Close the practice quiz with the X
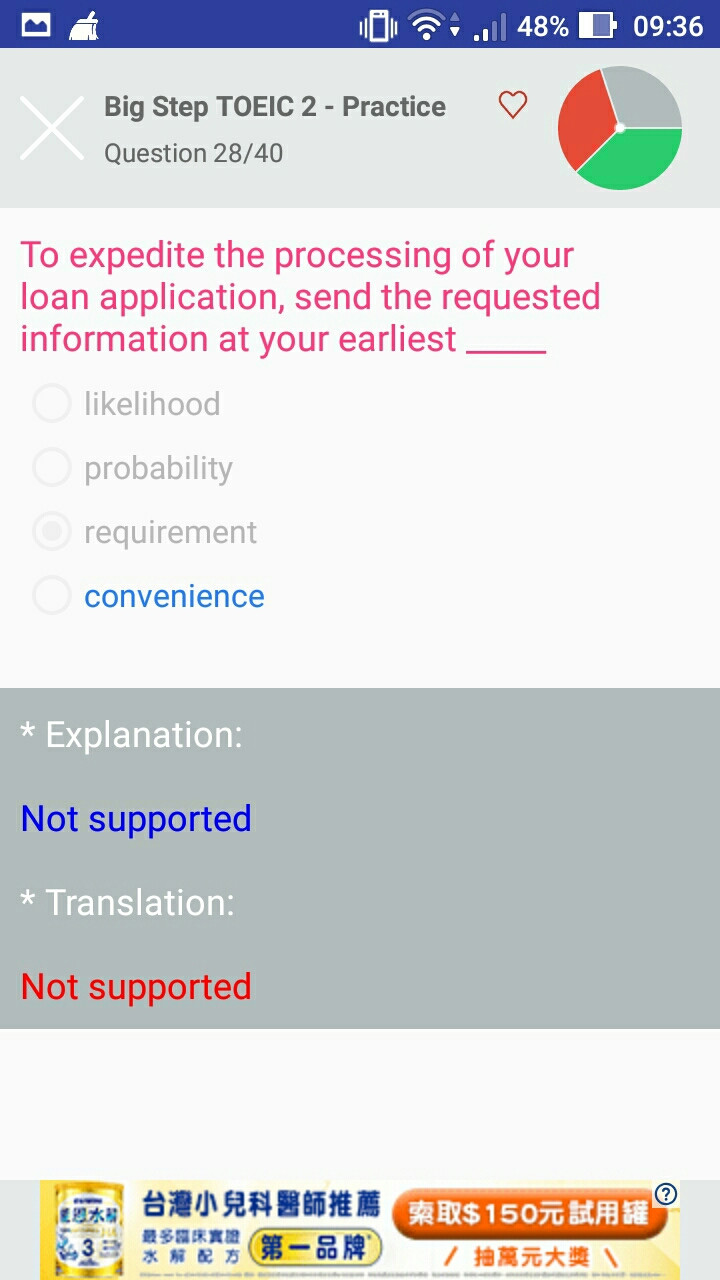The height and width of the screenshot is (1280, 720). 51,128
